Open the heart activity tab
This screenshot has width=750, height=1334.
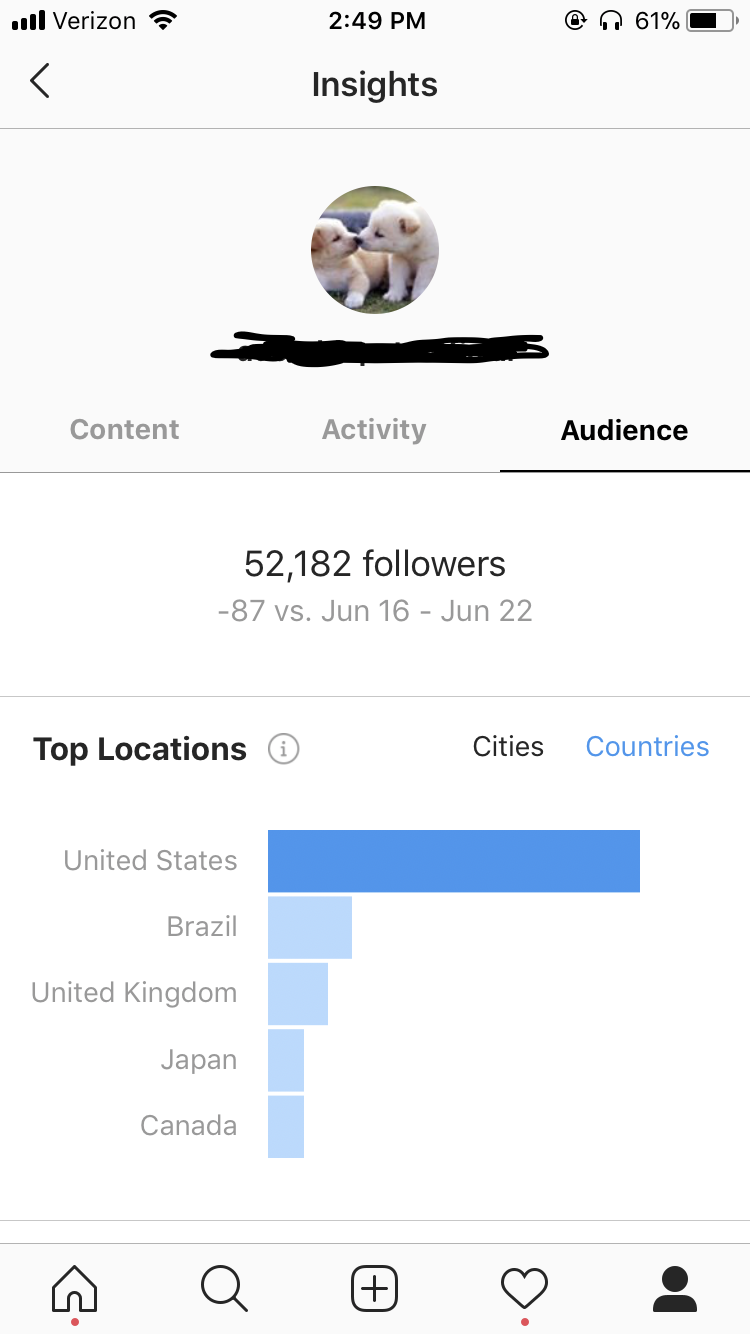524,1288
